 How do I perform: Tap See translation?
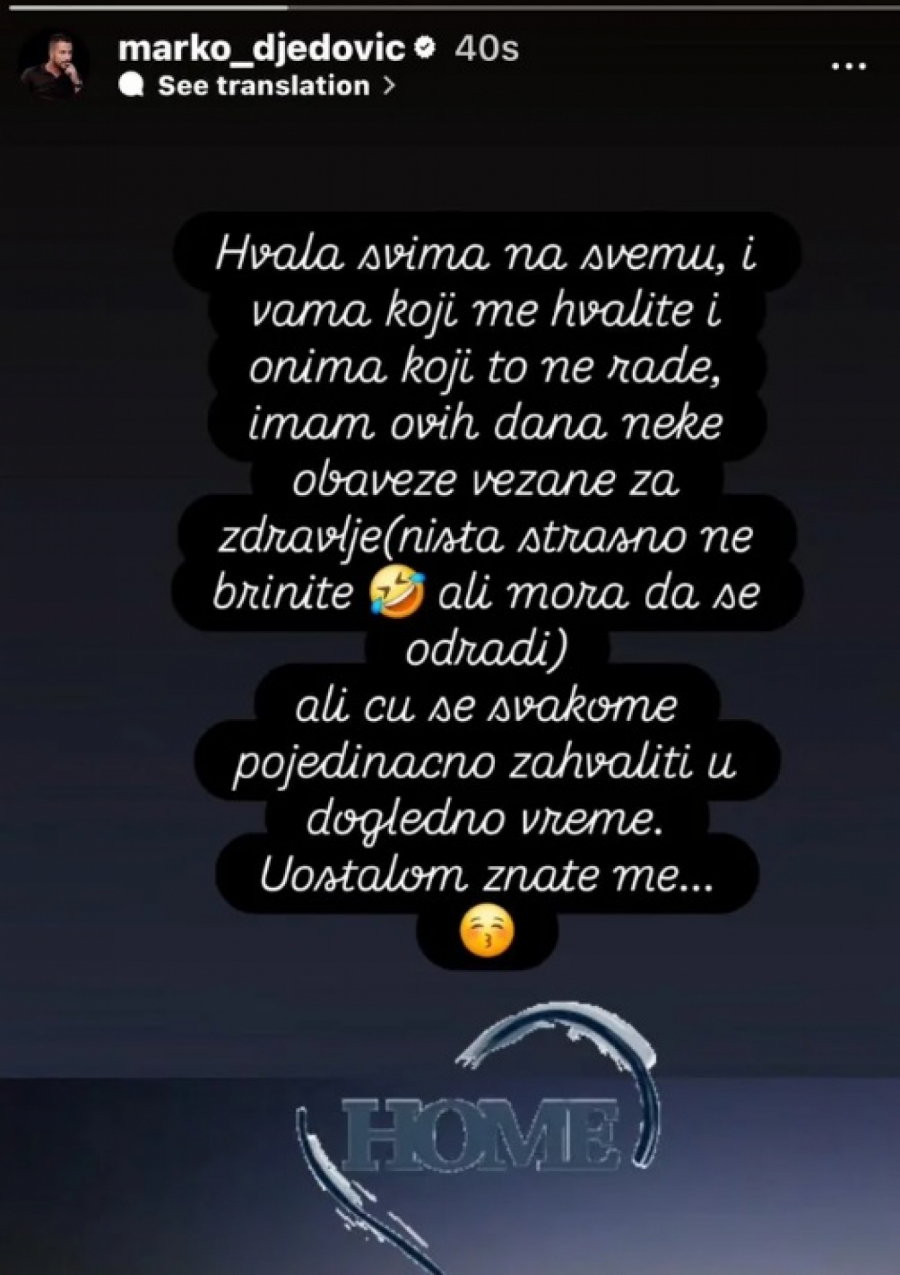click(x=263, y=86)
